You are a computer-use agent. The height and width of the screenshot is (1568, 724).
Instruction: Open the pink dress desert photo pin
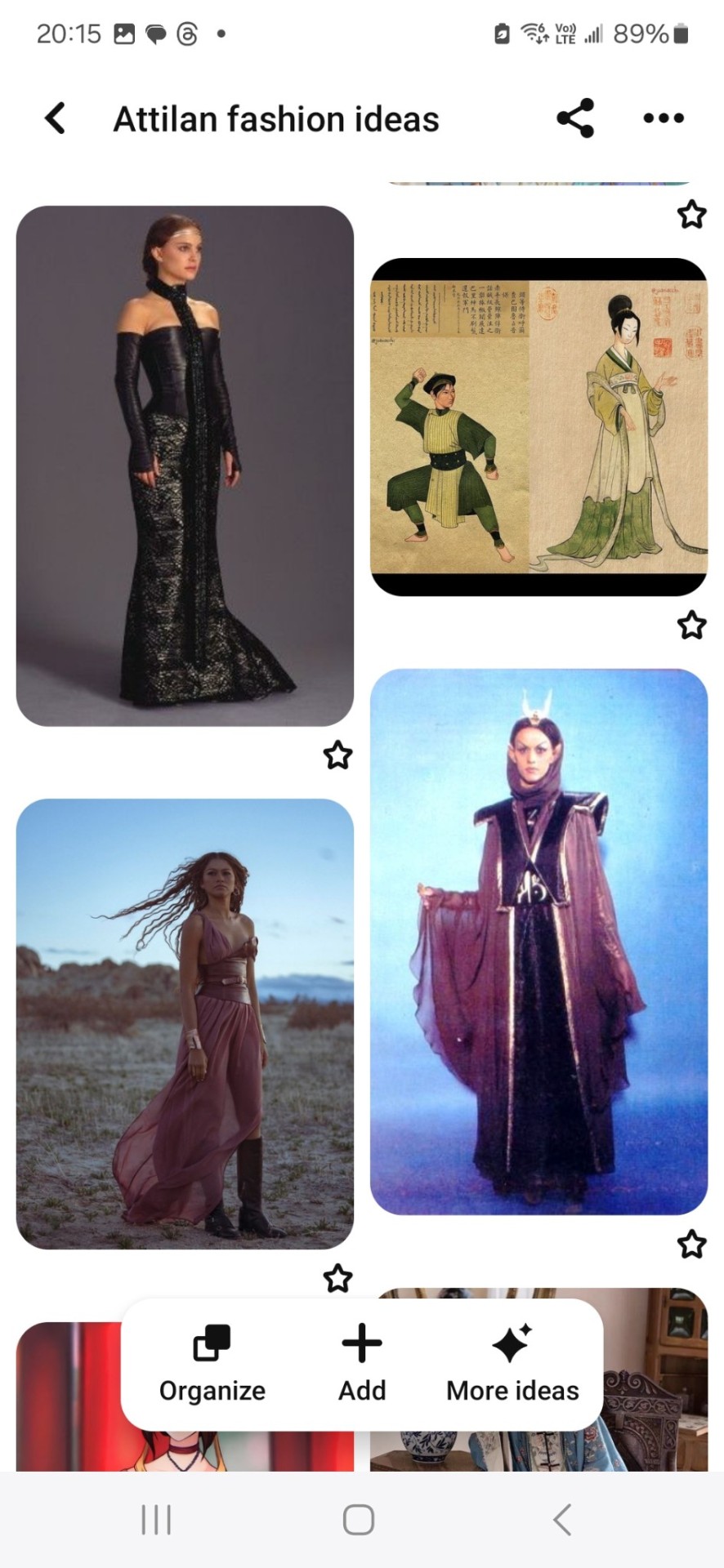(185, 1023)
